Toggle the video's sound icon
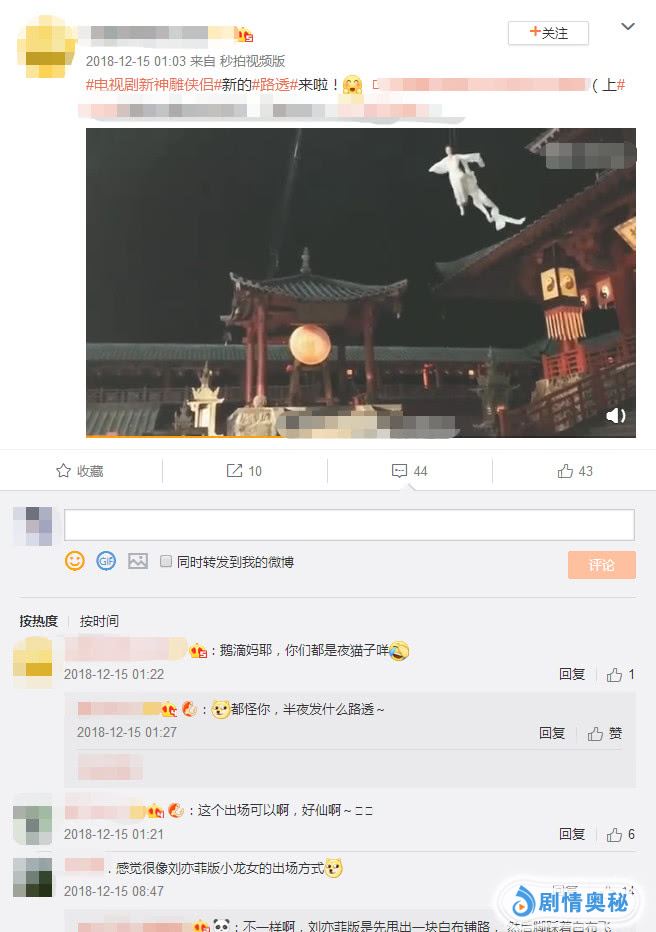This screenshot has height=932, width=656. point(616,415)
